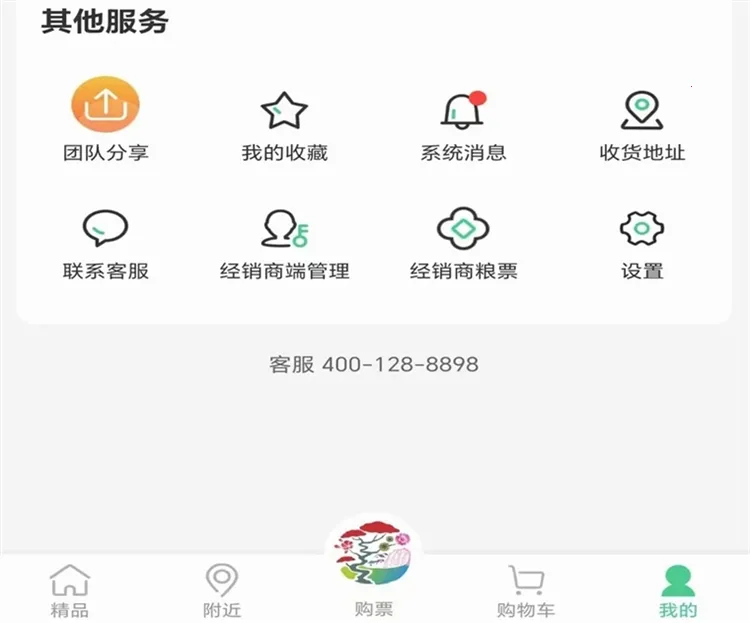Select the 我的 profile tab
750x623 pixels.
click(677, 590)
